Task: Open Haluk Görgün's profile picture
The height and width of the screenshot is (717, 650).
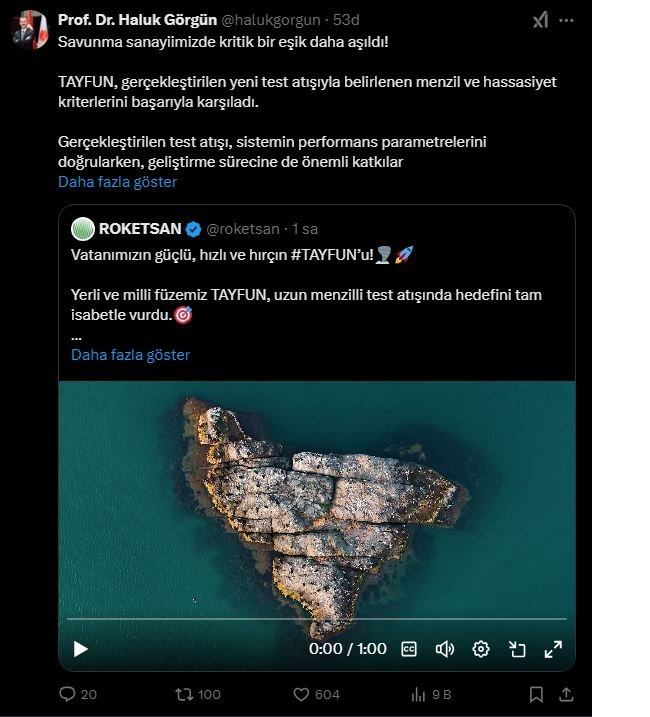Action: [29, 28]
